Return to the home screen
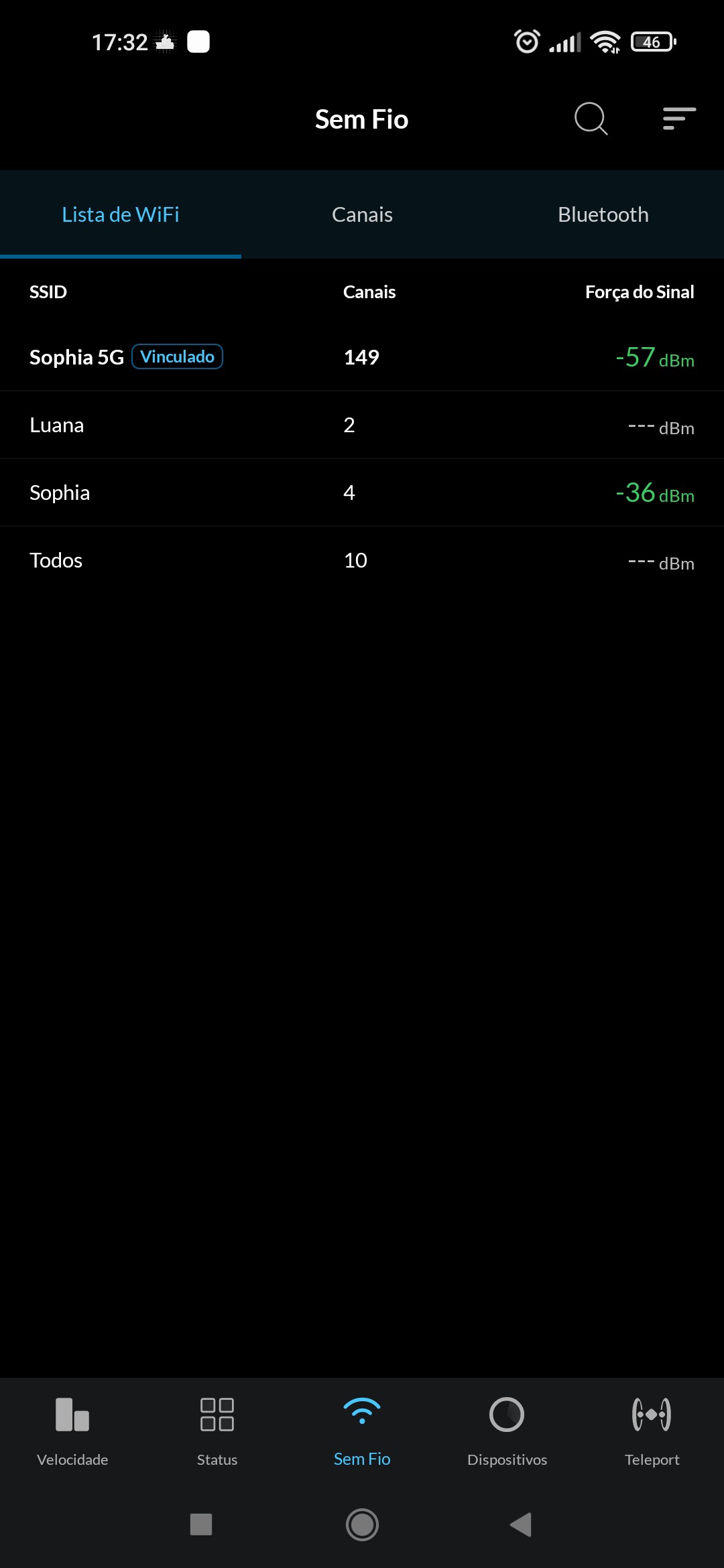Image resolution: width=724 pixels, height=1568 pixels. pyautogui.click(x=362, y=1524)
